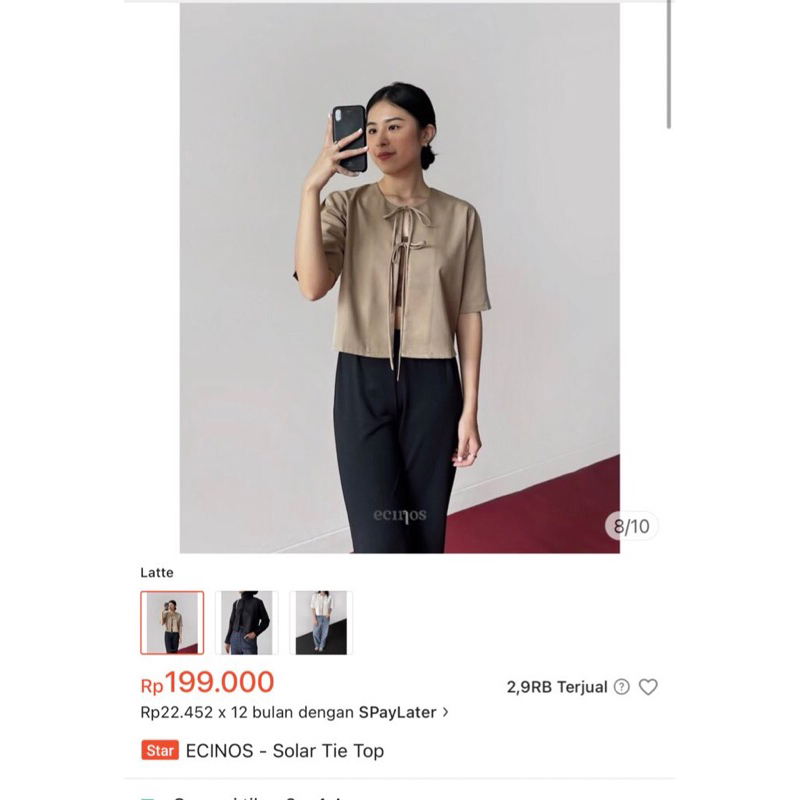Screen dimensions: 800x800
Task: Select the Latte colour variant thumbnail
Action: pyautogui.click(x=172, y=622)
